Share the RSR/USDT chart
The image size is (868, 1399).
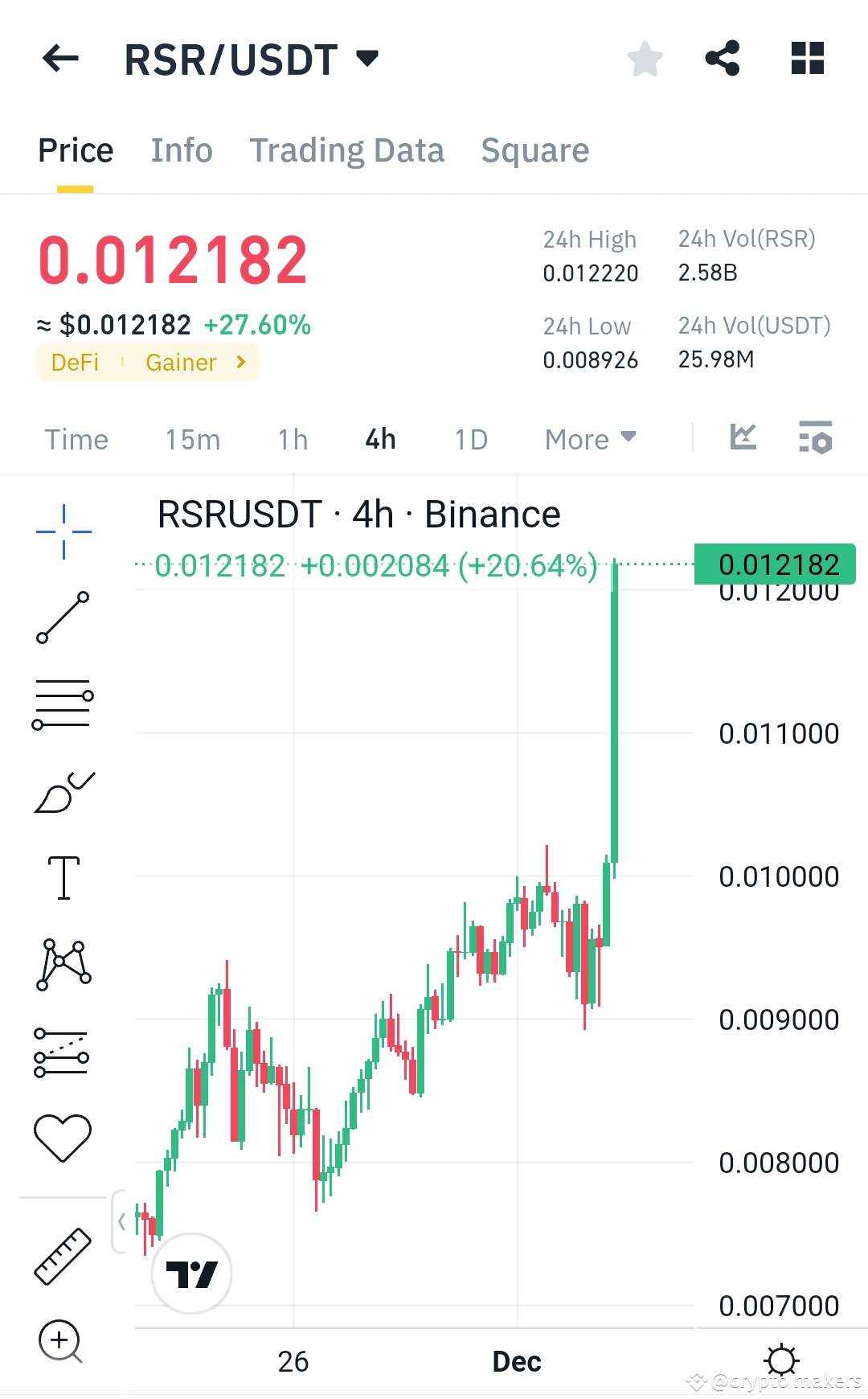click(x=722, y=58)
